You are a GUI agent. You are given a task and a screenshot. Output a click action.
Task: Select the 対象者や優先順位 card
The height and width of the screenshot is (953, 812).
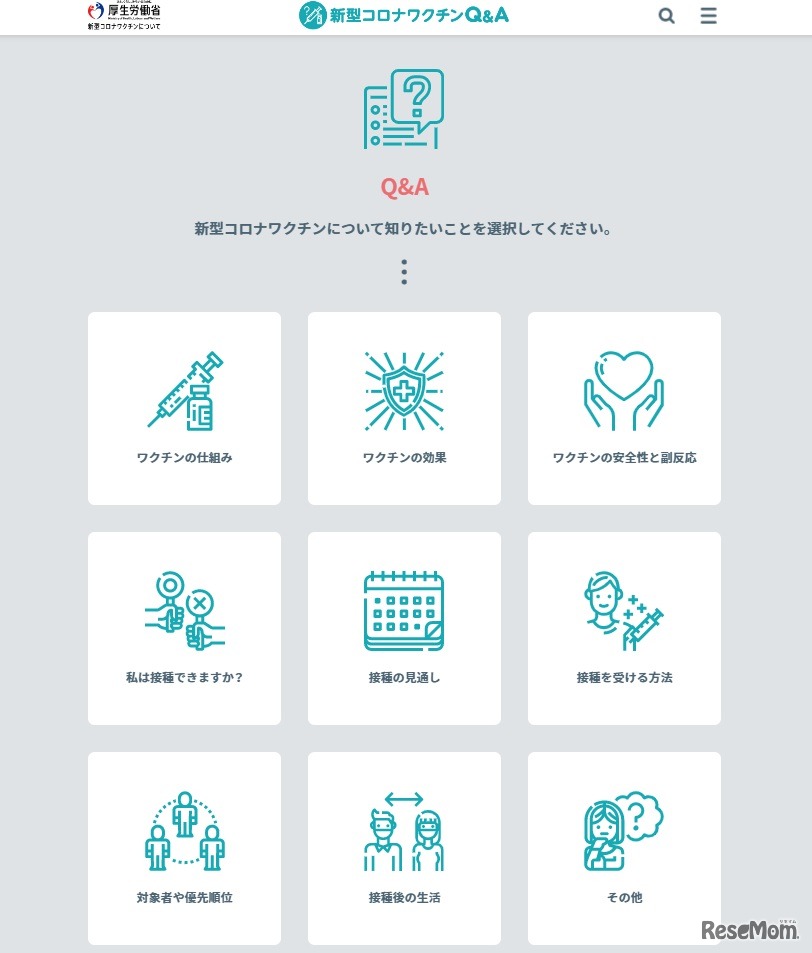pos(184,848)
